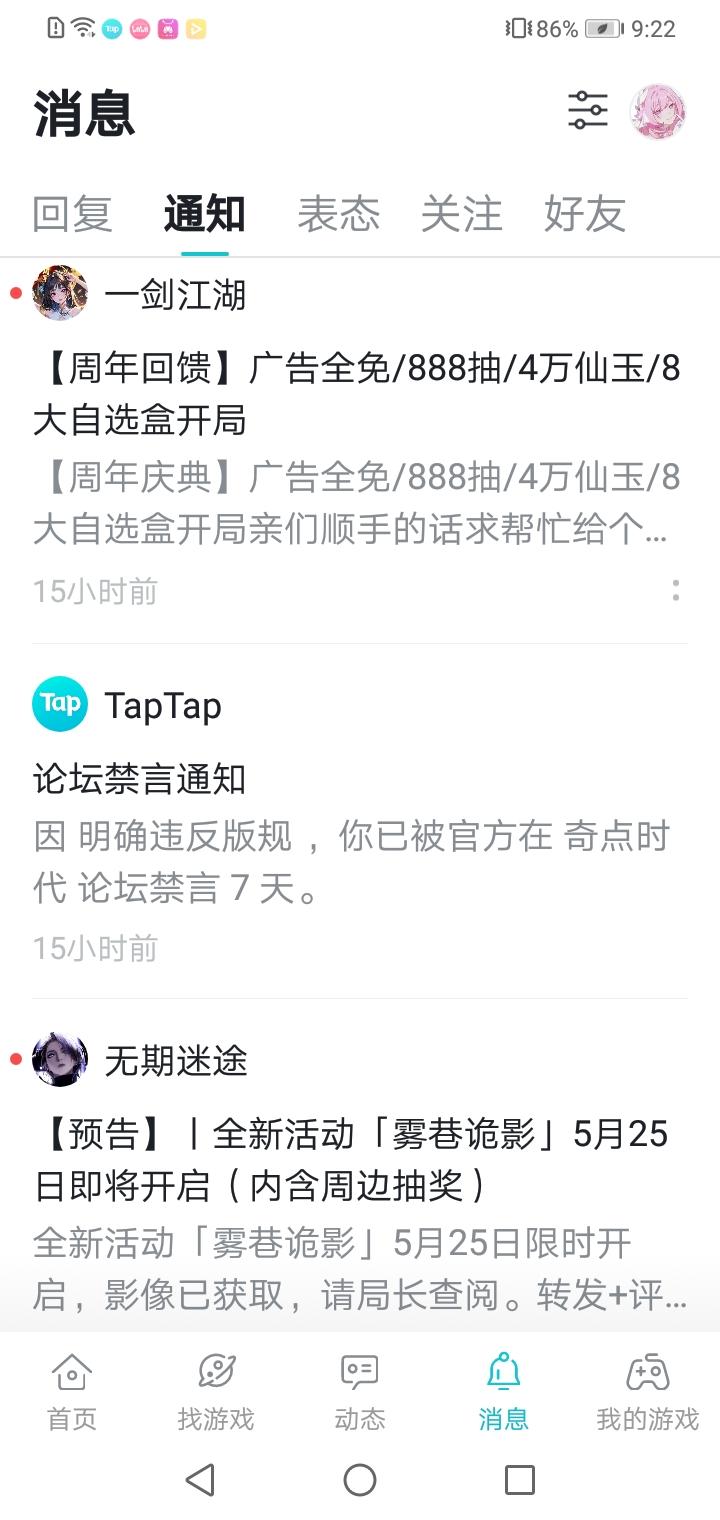This screenshot has width=720, height=1520.
Task: Open the 动态 feed icon
Action: 360,1373
